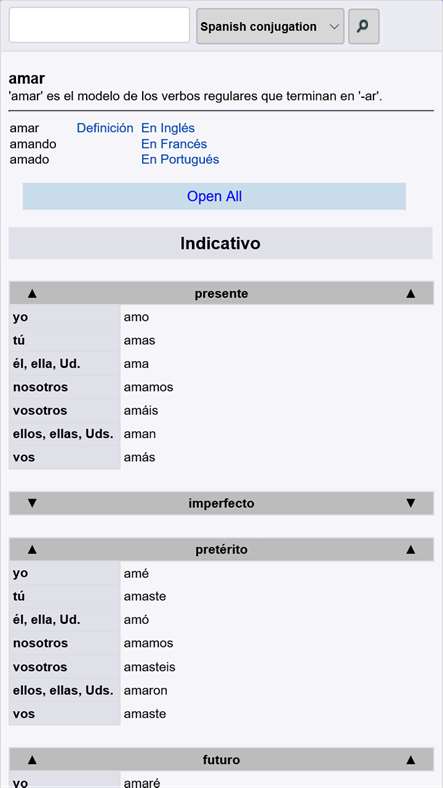Open the En Portugués translation link
This screenshot has height=788, width=443.
[x=180, y=159]
